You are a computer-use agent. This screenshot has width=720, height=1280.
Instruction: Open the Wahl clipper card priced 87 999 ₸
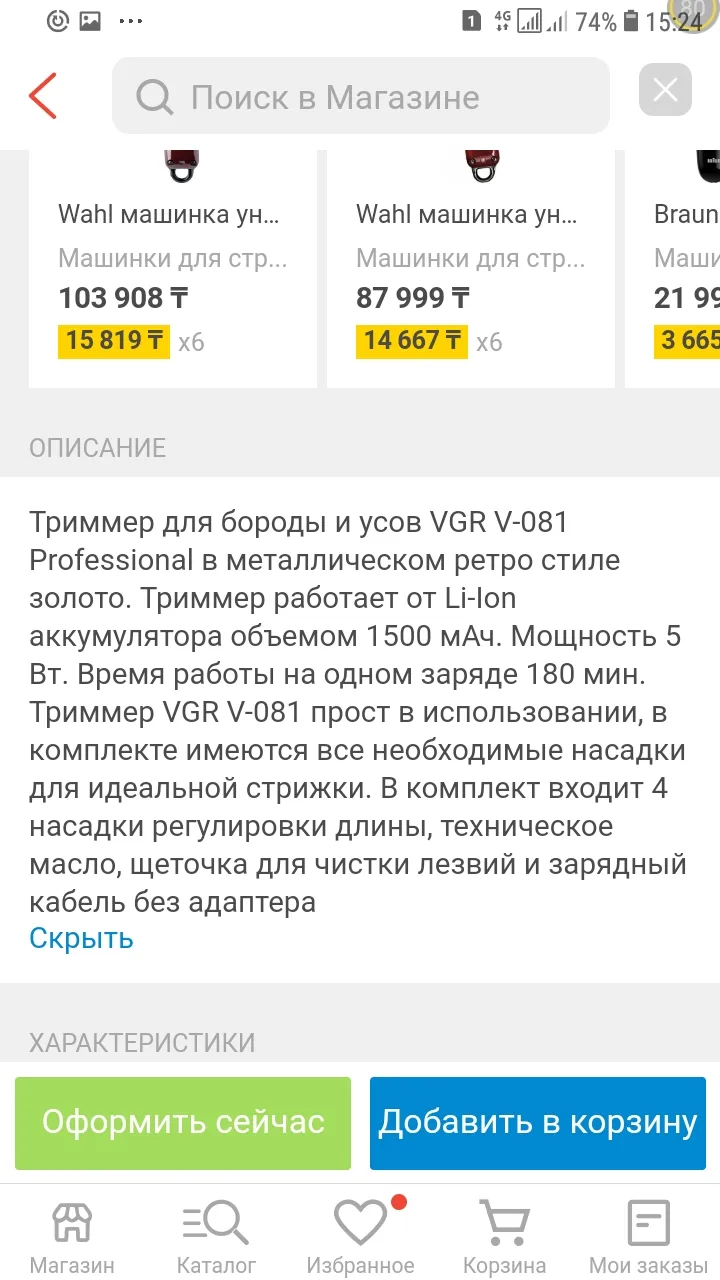click(471, 268)
